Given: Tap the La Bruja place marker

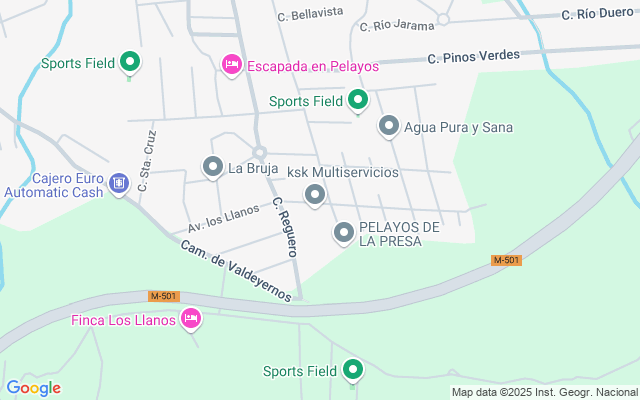Looking at the screenshot, I should pyautogui.click(x=213, y=167).
